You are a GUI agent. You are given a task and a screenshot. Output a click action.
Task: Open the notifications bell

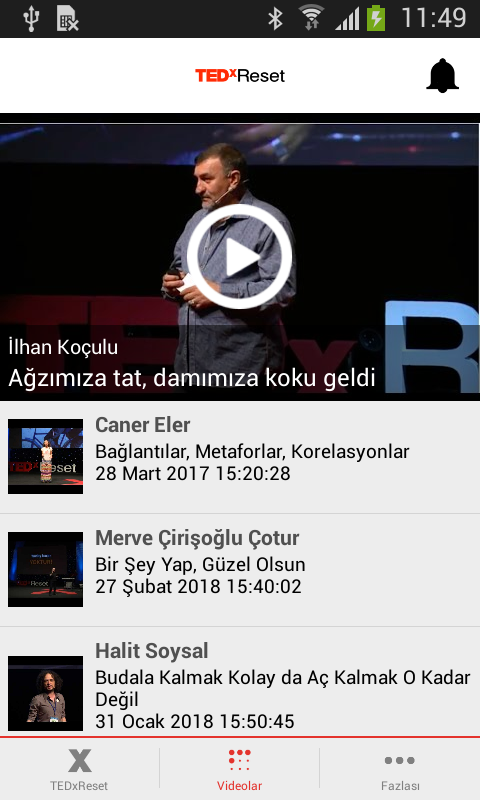(x=442, y=76)
